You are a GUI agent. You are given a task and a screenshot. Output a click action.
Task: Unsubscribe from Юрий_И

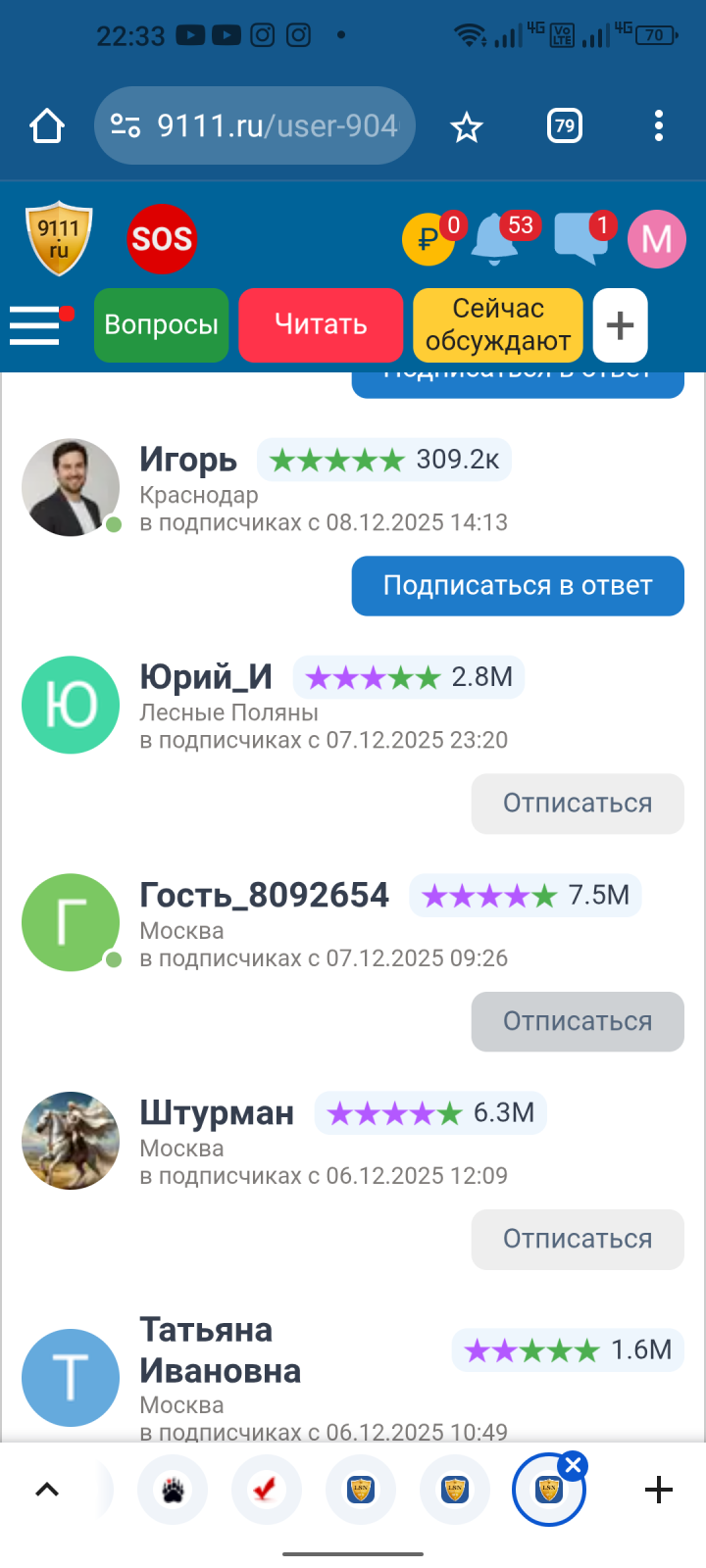[x=578, y=804]
